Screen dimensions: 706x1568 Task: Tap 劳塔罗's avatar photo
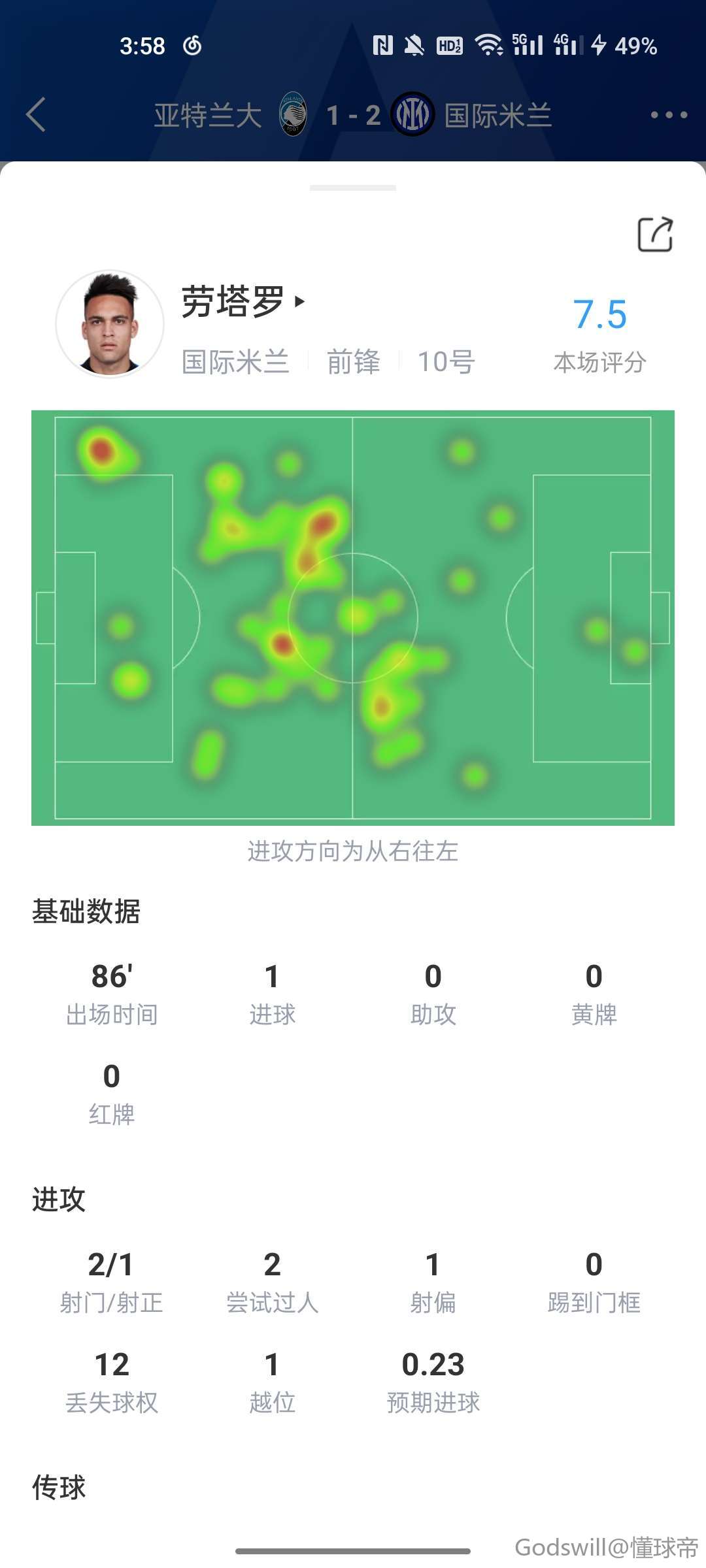coord(110,324)
